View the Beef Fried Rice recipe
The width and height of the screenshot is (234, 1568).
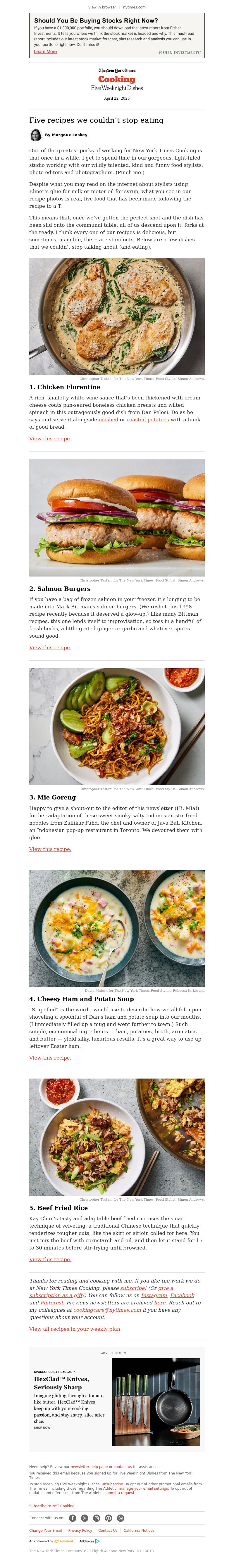tap(50, 1259)
